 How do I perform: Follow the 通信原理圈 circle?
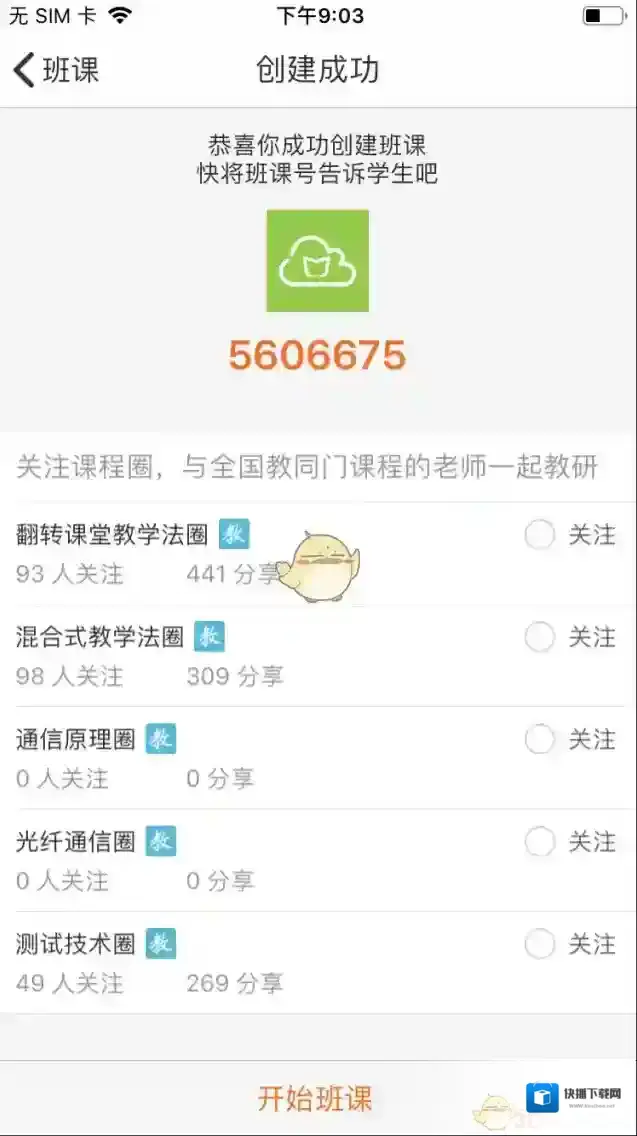(540, 740)
